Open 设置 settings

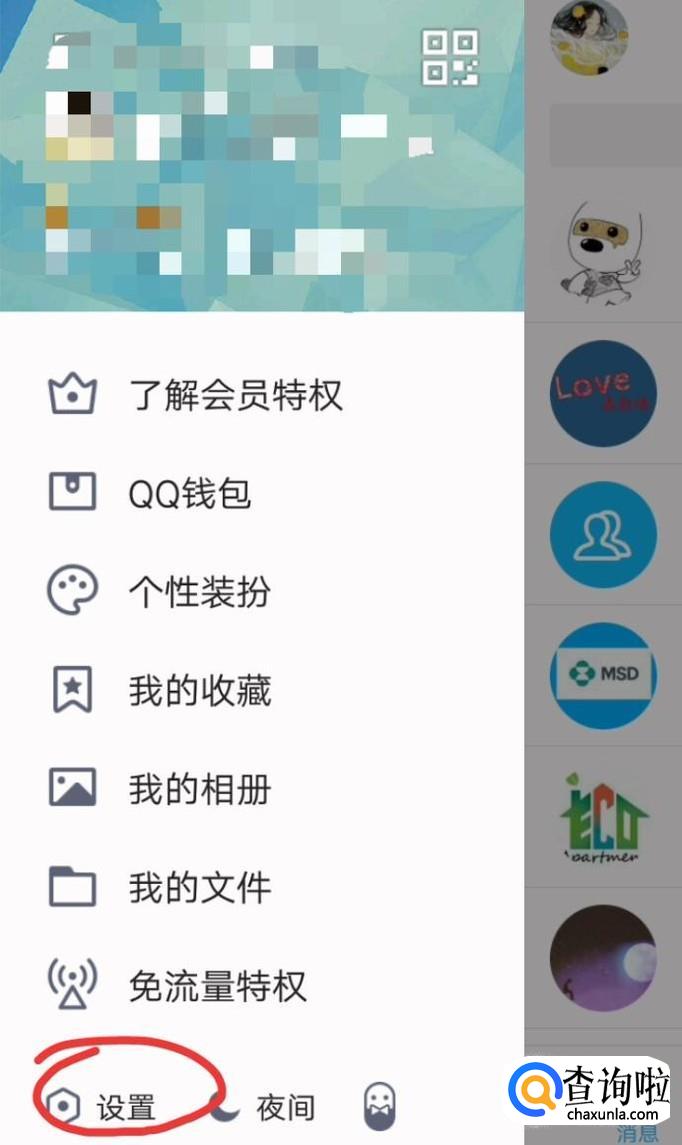(x=101, y=1107)
